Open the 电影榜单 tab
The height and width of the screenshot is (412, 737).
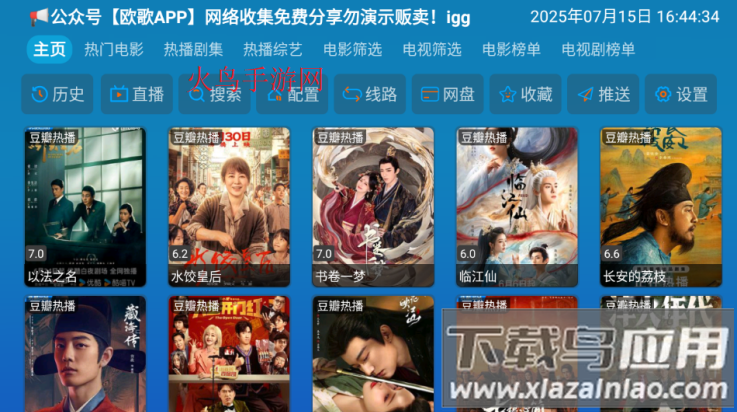[511, 49]
